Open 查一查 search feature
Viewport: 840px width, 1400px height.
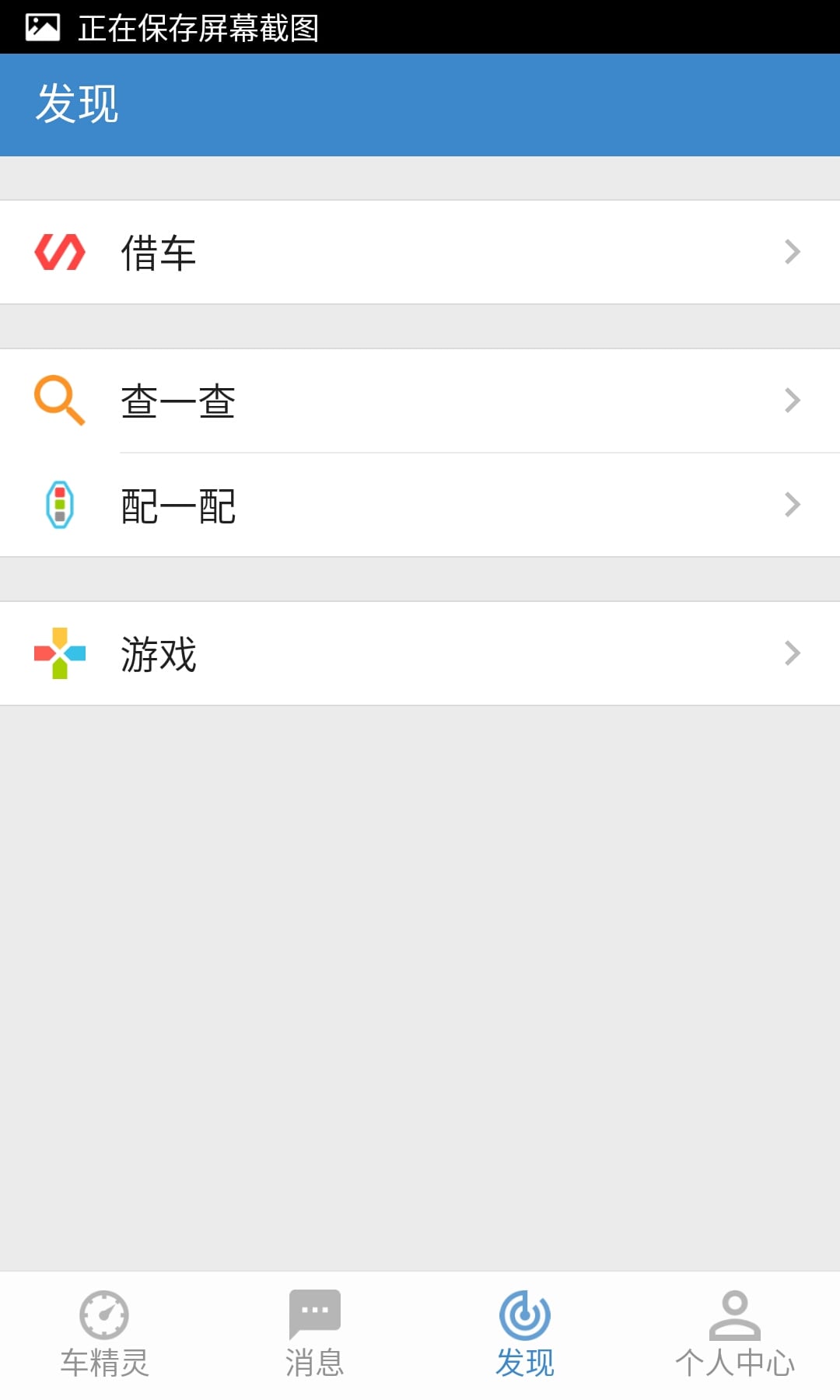(420, 401)
